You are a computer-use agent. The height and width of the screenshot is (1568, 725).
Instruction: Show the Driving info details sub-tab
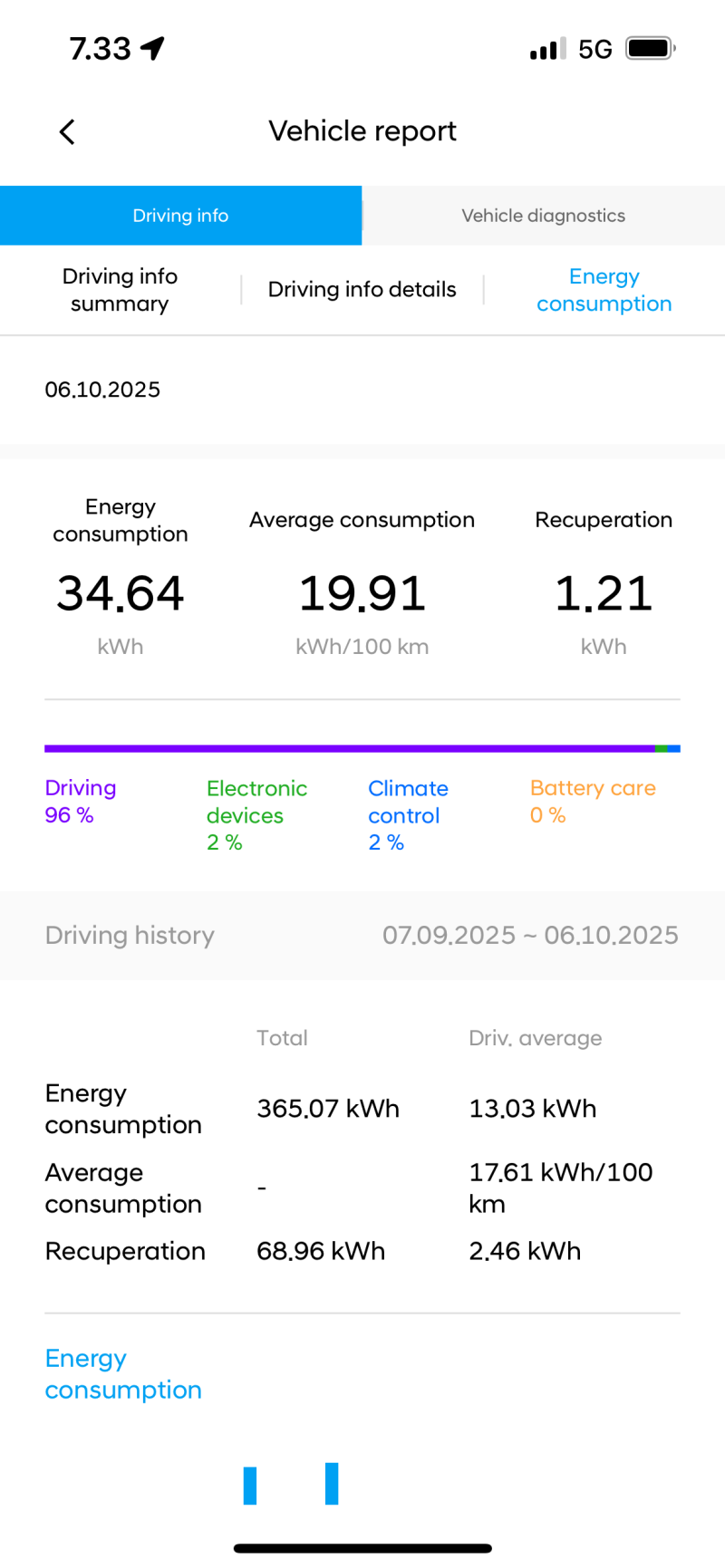point(362,290)
